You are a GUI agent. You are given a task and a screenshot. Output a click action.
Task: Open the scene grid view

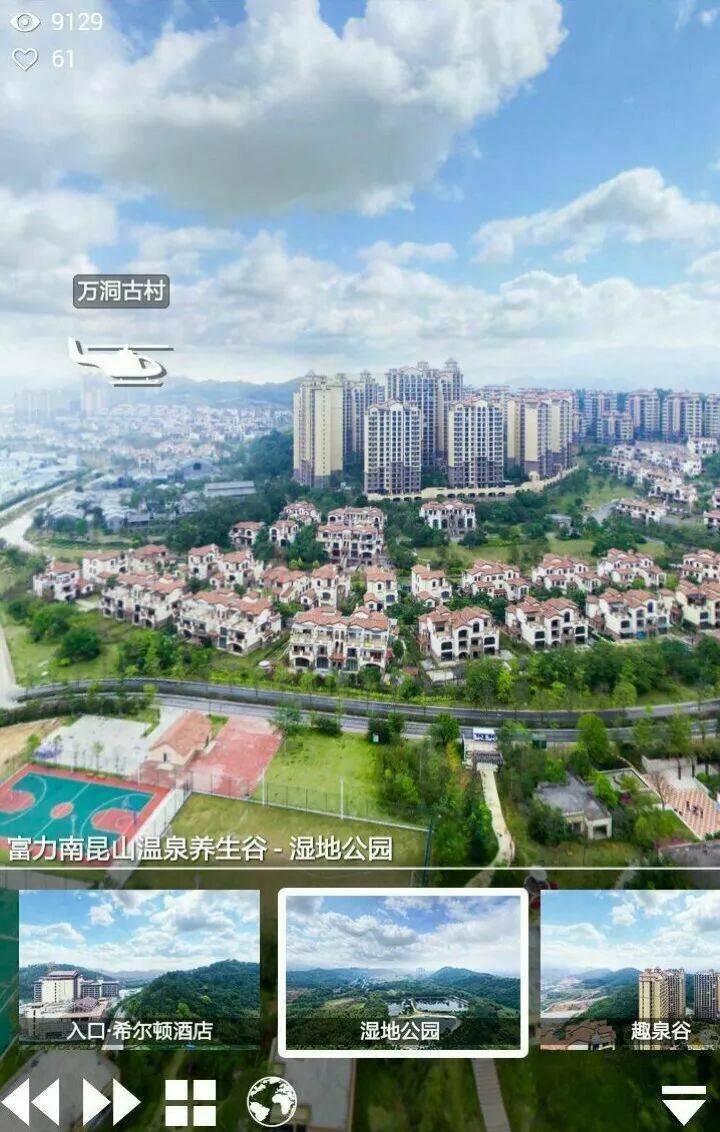pos(190,1102)
